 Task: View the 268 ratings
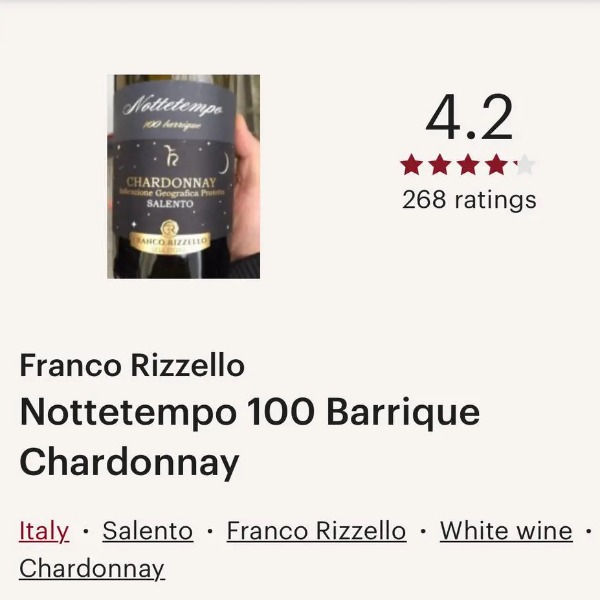point(469,199)
